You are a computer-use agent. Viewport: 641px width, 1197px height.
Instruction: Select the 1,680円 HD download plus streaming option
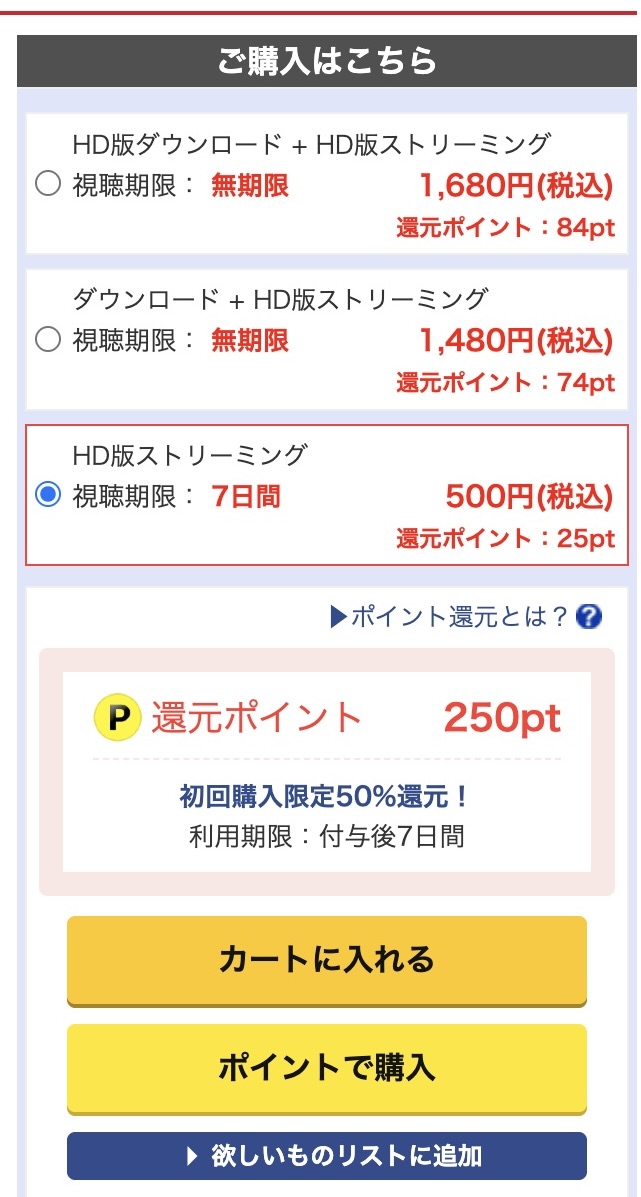tap(48, 185)
